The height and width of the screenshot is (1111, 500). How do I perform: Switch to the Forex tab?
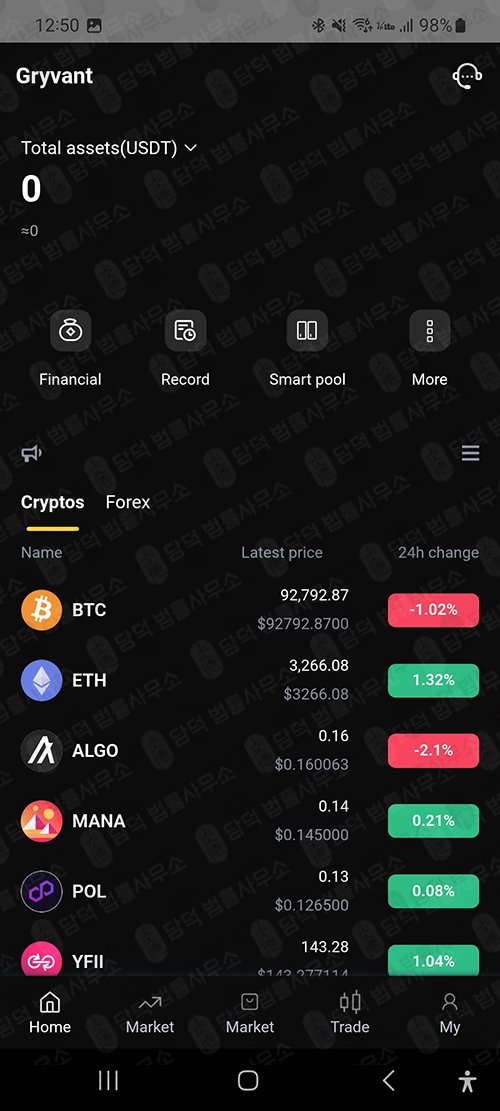coord(127,502)
